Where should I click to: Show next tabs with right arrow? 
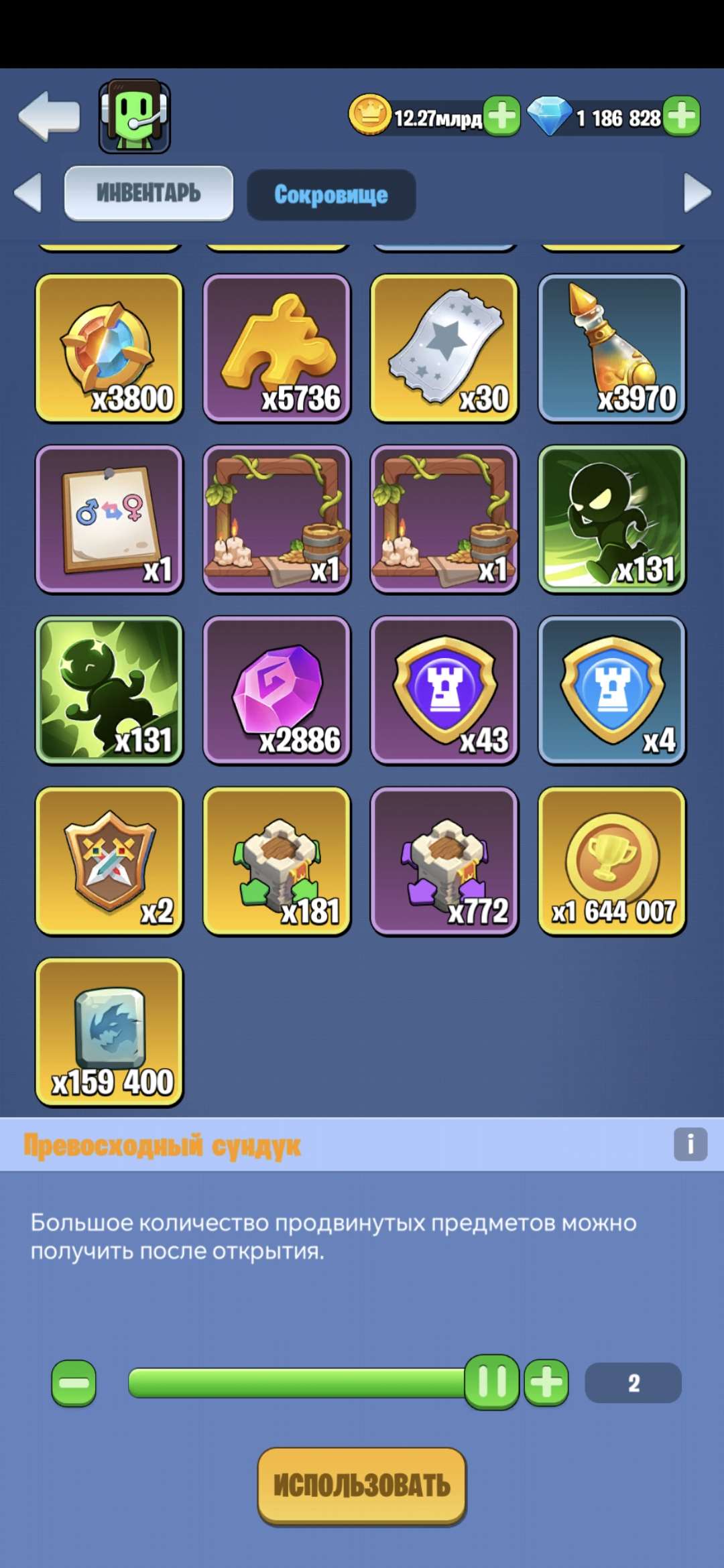(697, 194)
